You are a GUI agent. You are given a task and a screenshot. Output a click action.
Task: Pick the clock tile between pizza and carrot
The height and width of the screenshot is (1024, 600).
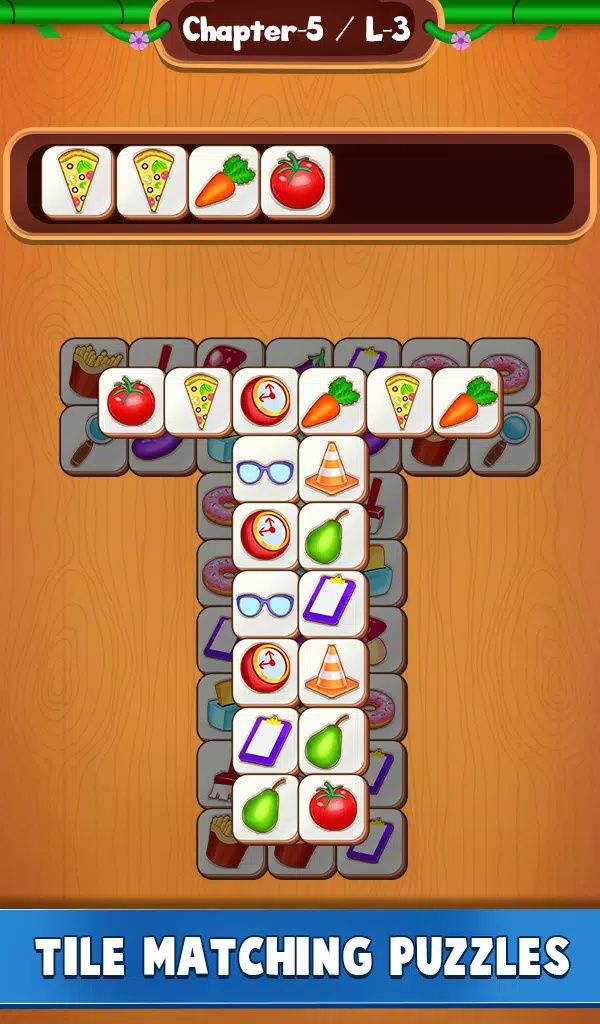point(266,401)
